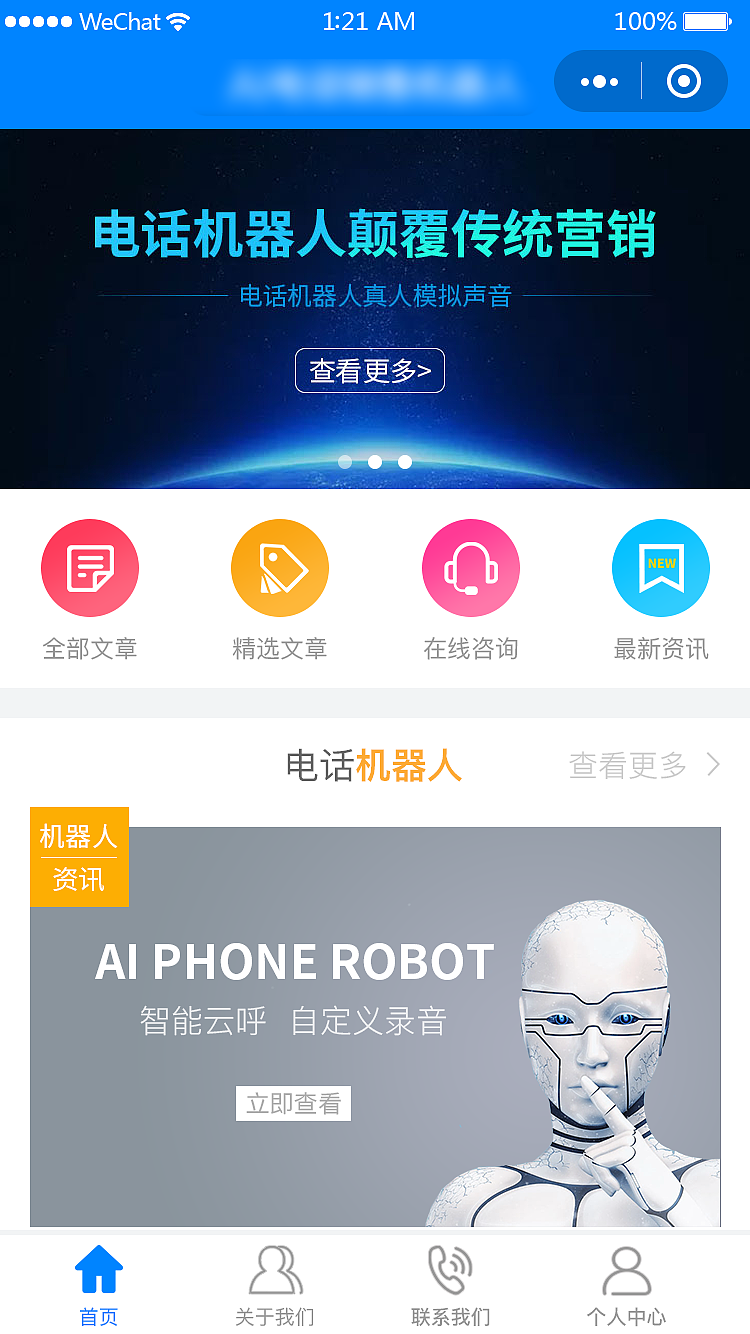Select the orange 精选文章 tag icon
Viewport: 750px width, 1334px height.
[280, 567]
